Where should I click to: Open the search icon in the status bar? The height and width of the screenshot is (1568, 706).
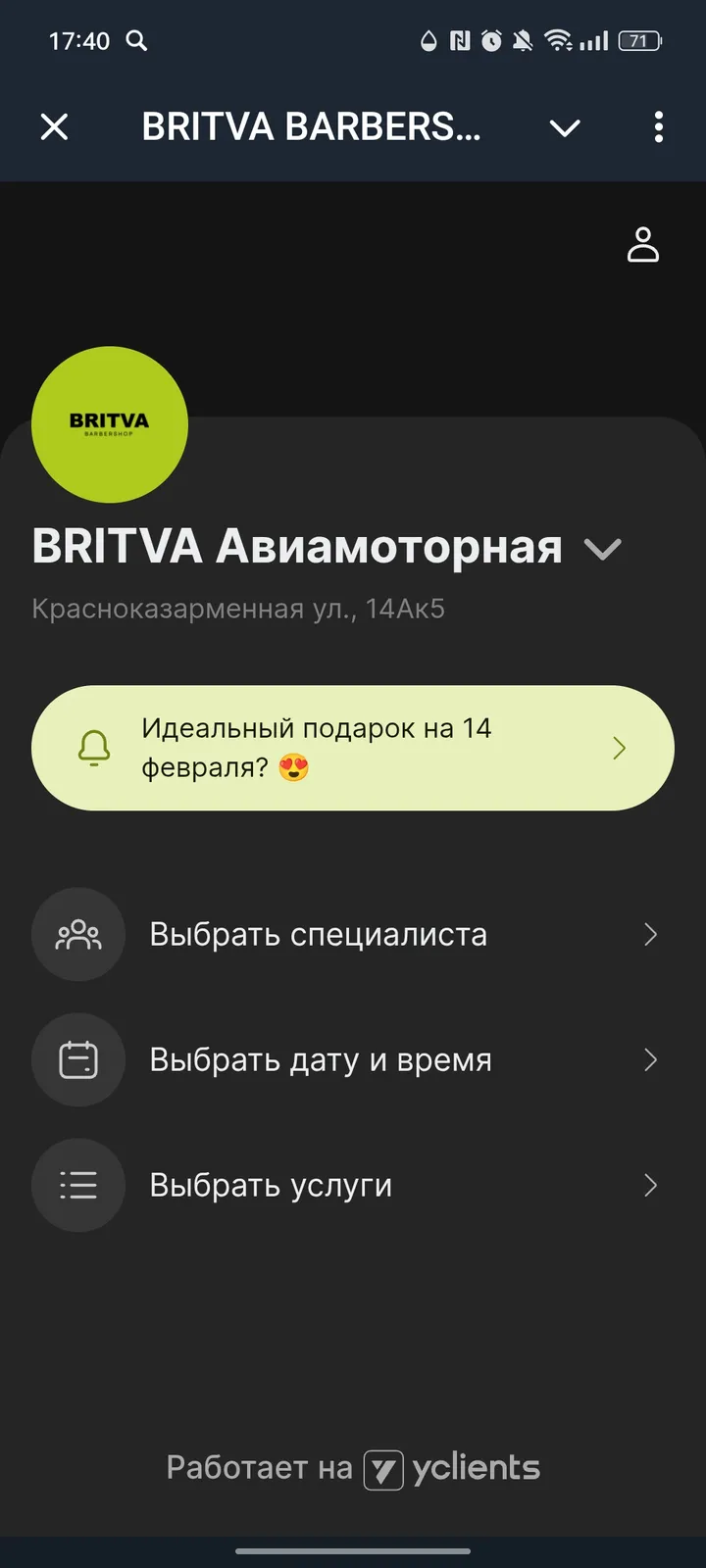tap(137, 41)
